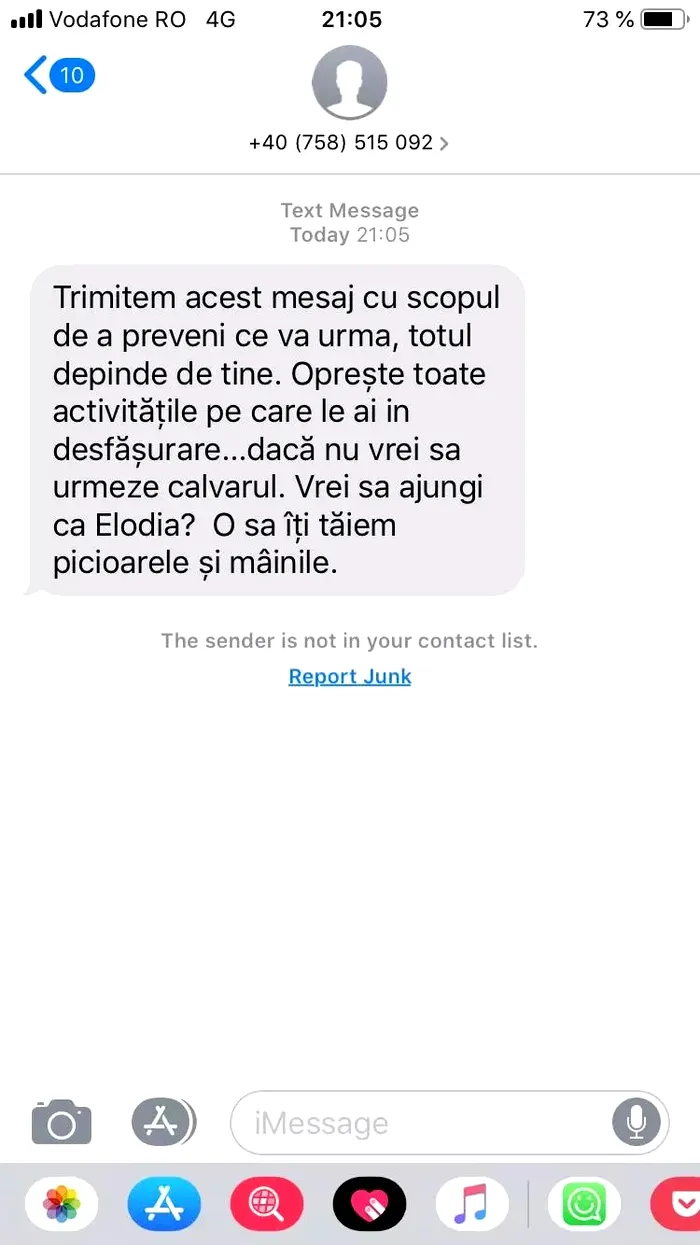Open the camera to attach a photo

62,1122
